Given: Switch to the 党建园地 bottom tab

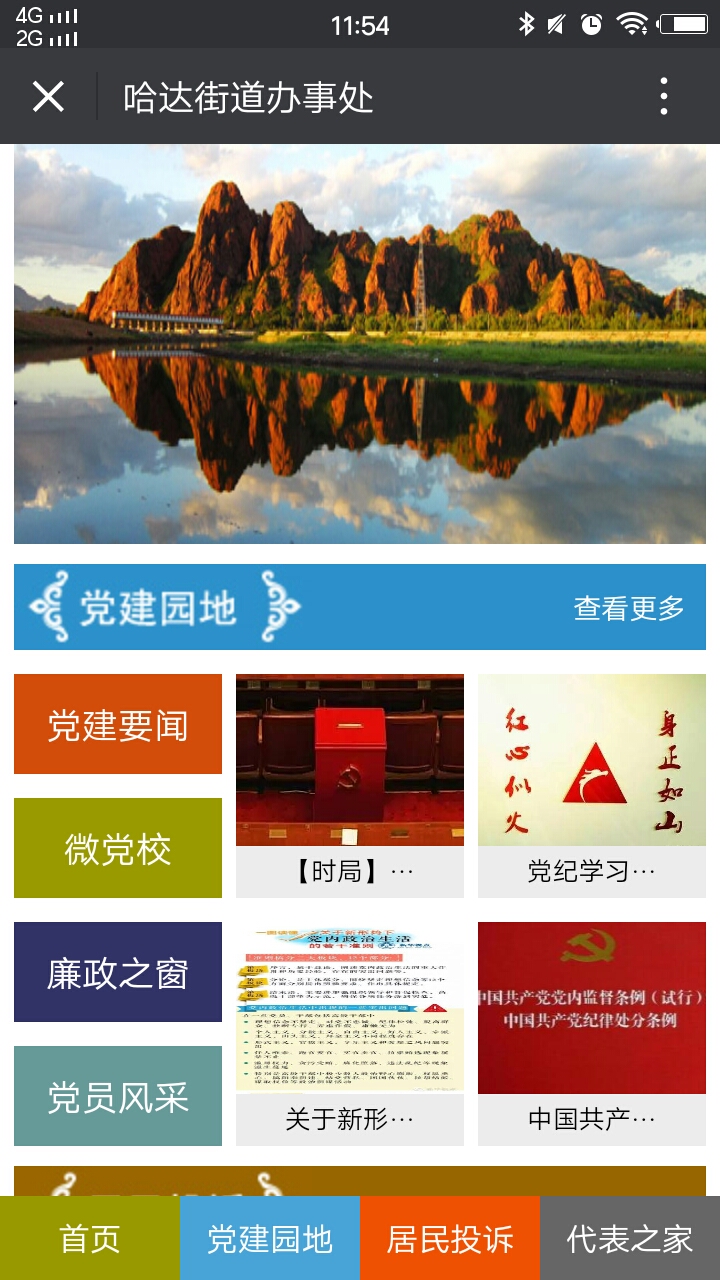Looking at the screenshot, I should 270,1239.
